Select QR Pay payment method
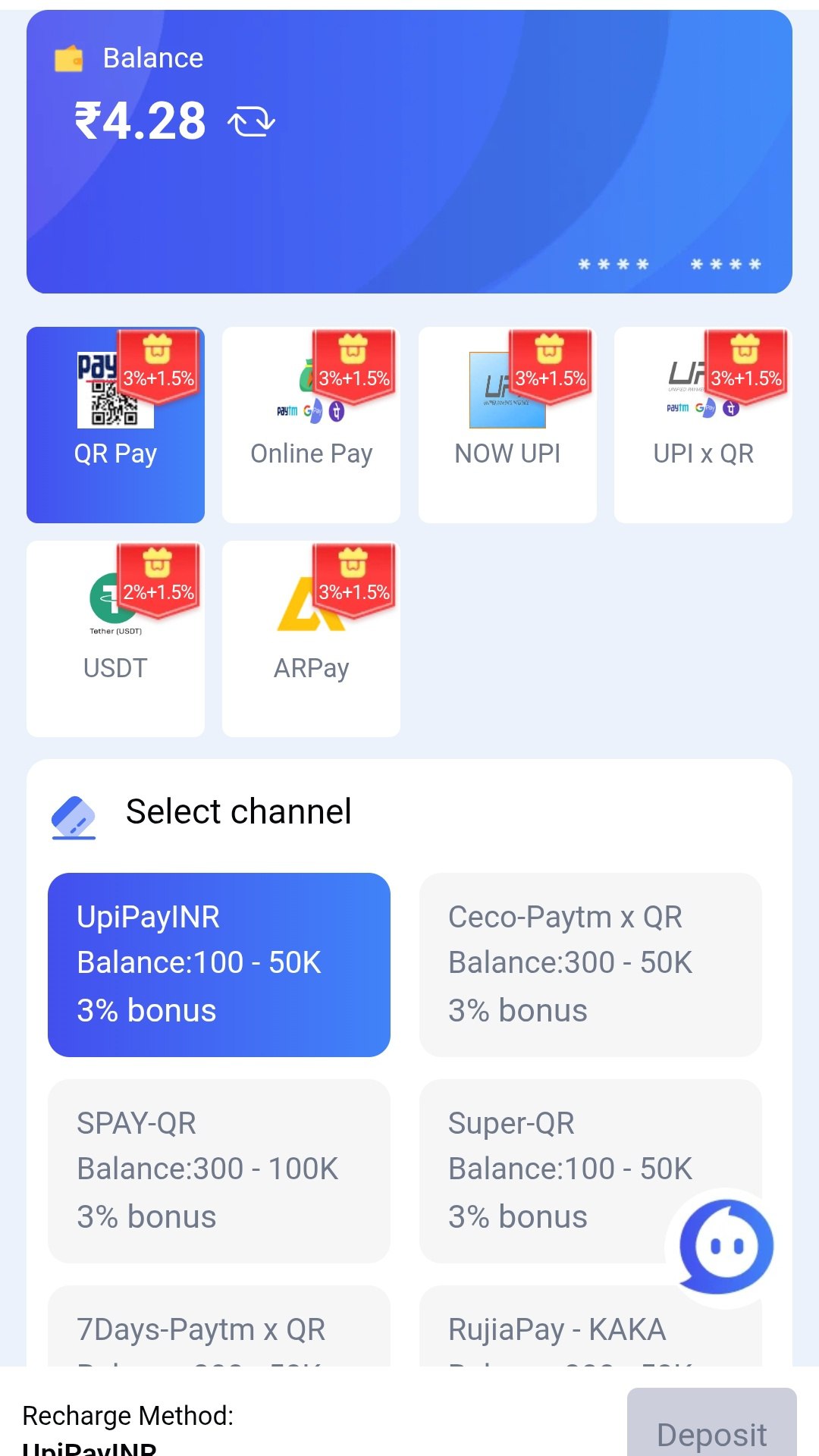This screenshot has height=1456, width=819. click(x=115, y=425)
